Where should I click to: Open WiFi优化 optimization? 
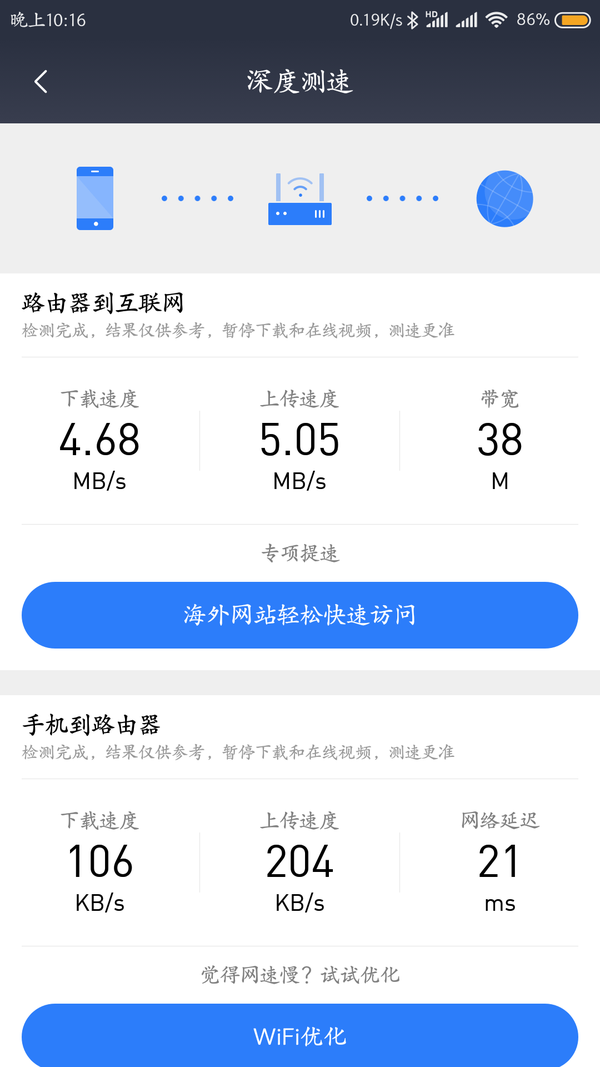[300, 1035]
